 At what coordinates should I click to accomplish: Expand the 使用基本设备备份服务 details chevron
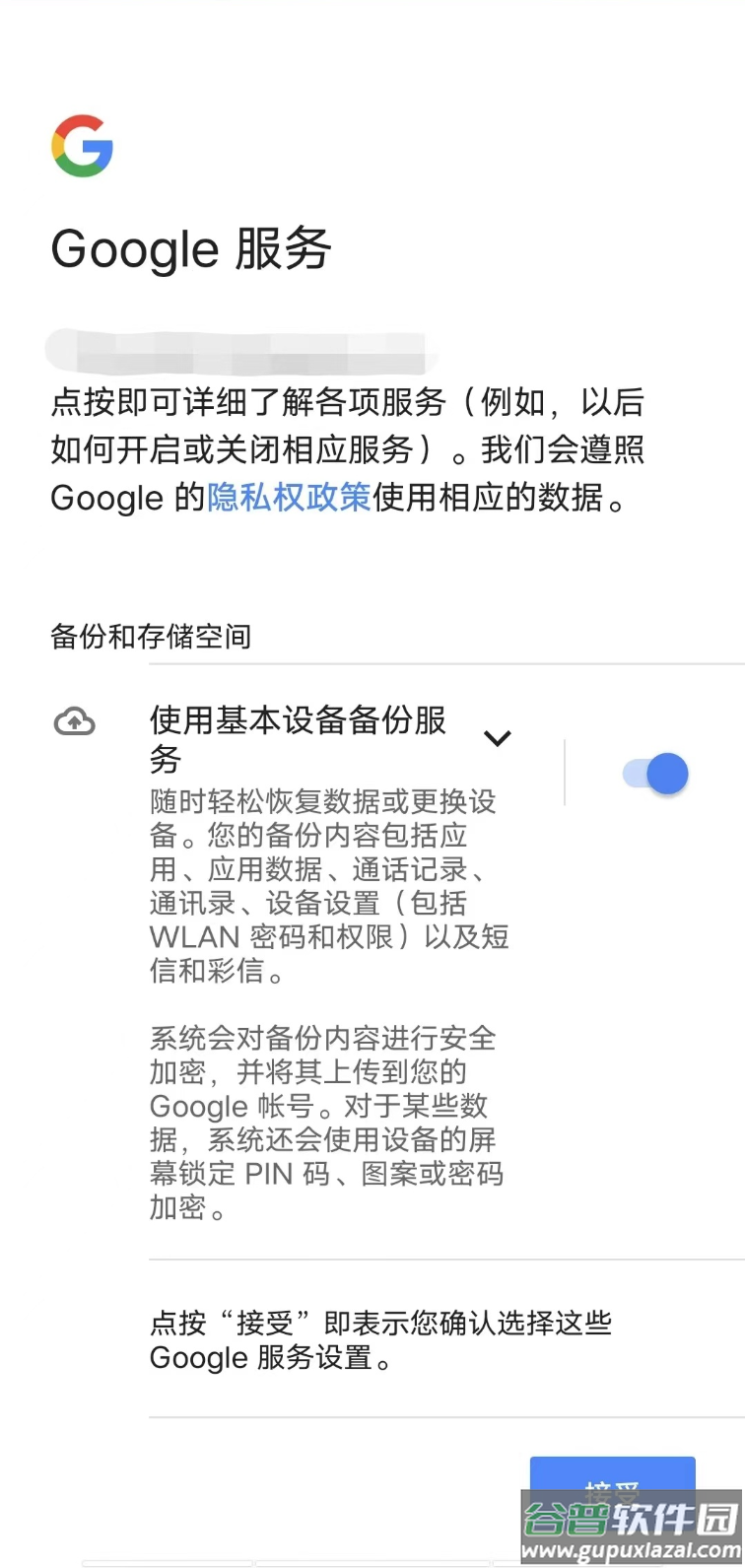click(x=499, y=738)
